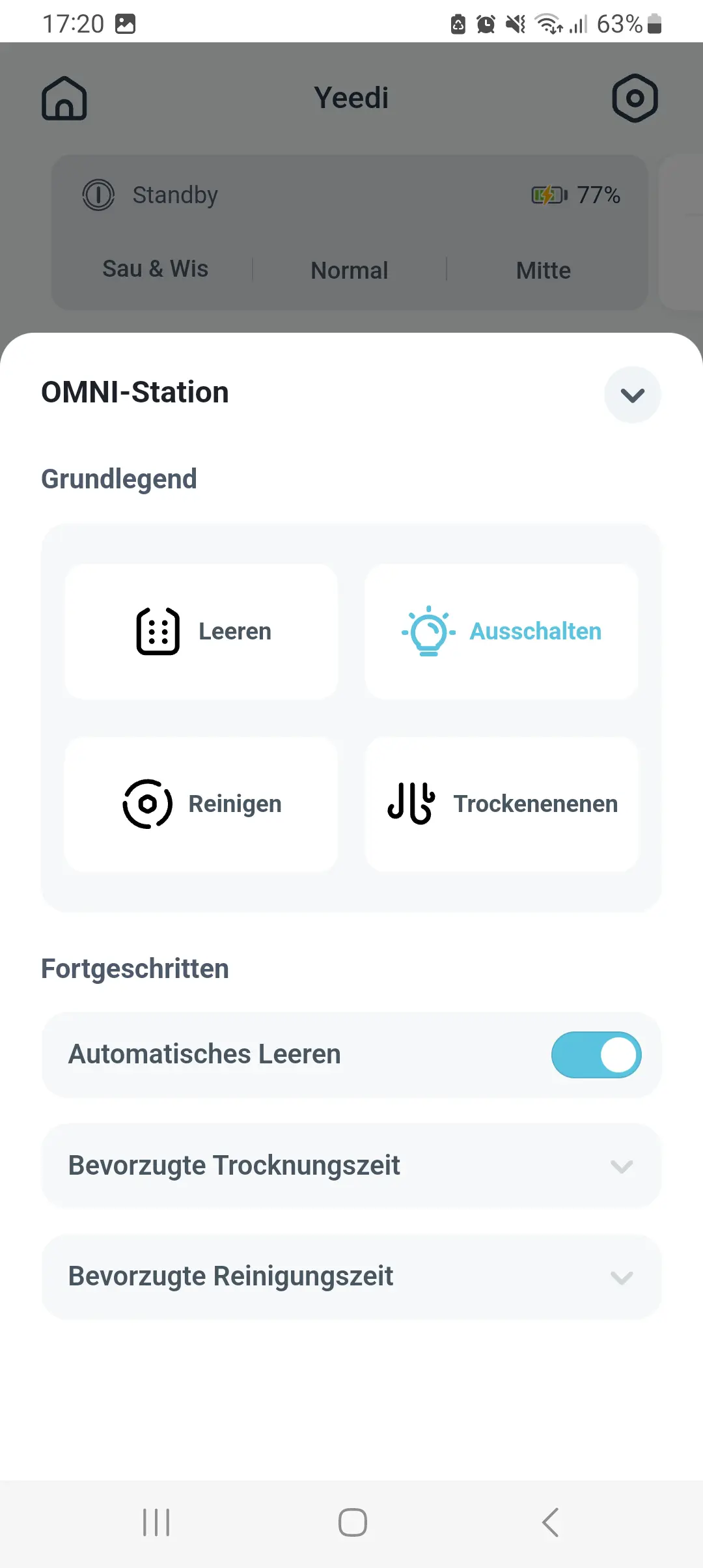This screenshot has width=703, height=1568.
Task: Expand Bevorzugte Reinigungszeit
Action: [x=351, y=1277]
